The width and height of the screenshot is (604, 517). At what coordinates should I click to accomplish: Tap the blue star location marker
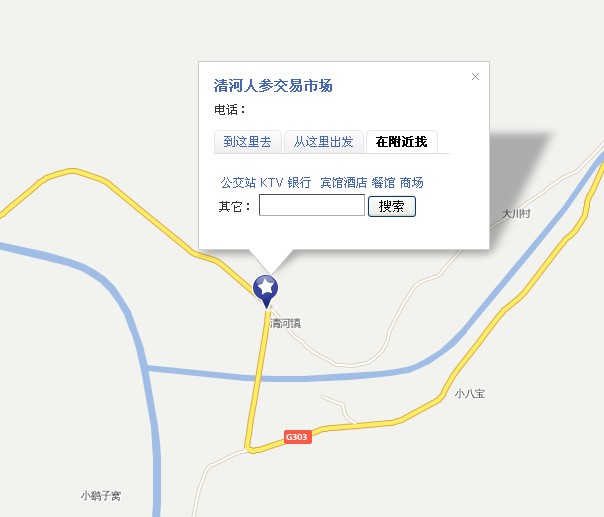266,289
